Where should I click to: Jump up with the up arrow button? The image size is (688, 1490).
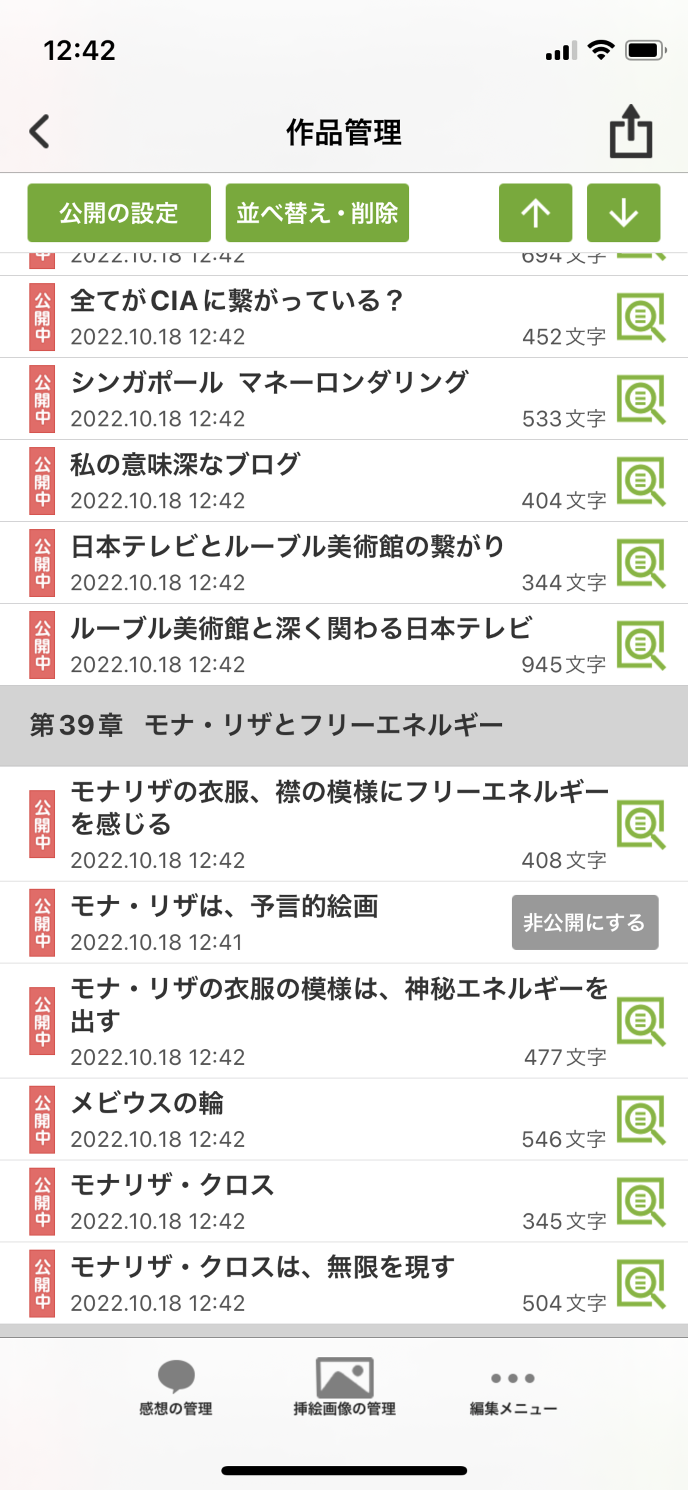coord(536,213)
